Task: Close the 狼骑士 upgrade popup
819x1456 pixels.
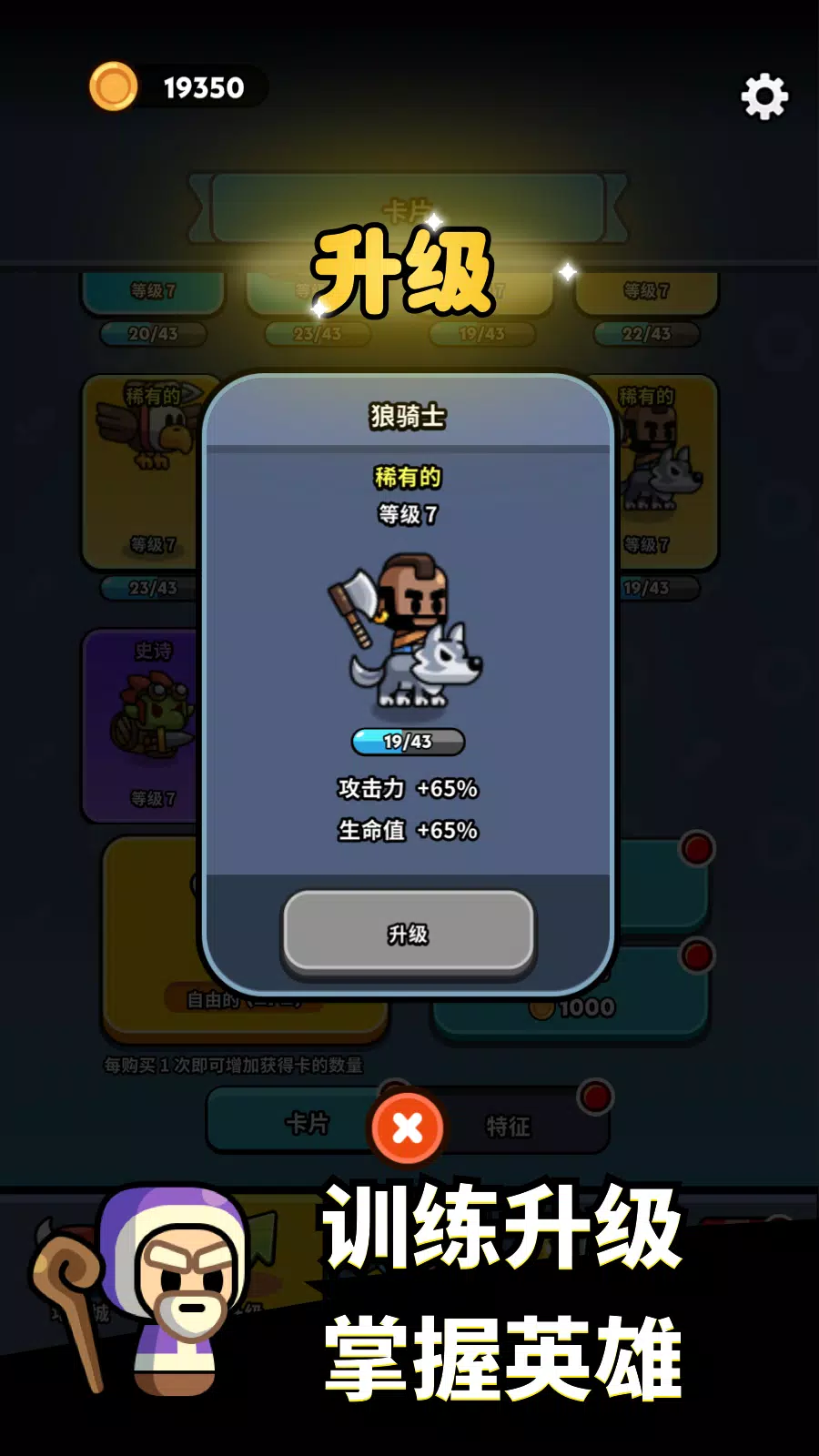Action: pyautogui.click(x=409, y=1127)
